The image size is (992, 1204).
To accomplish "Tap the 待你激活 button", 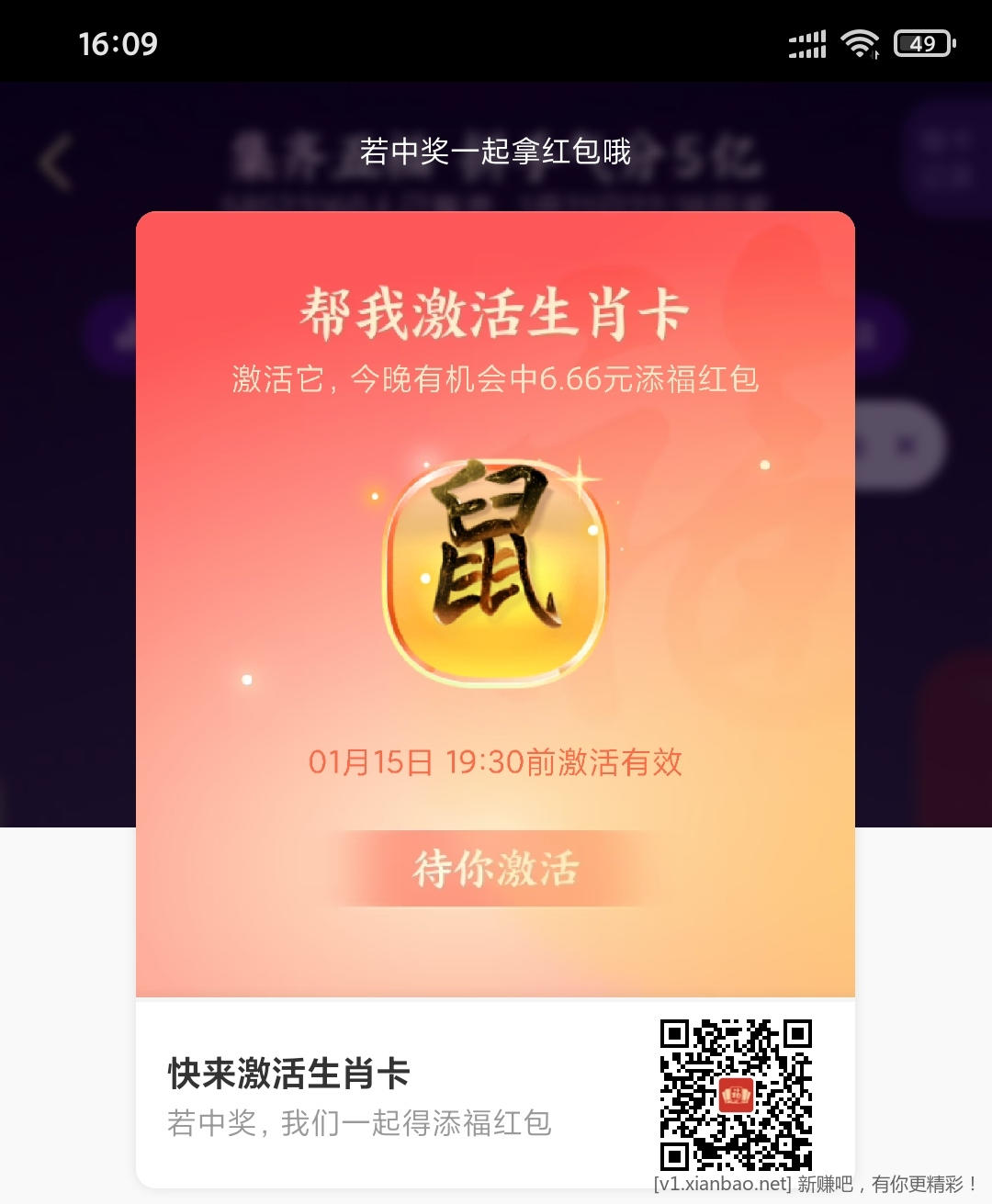I will click(495, 869).
